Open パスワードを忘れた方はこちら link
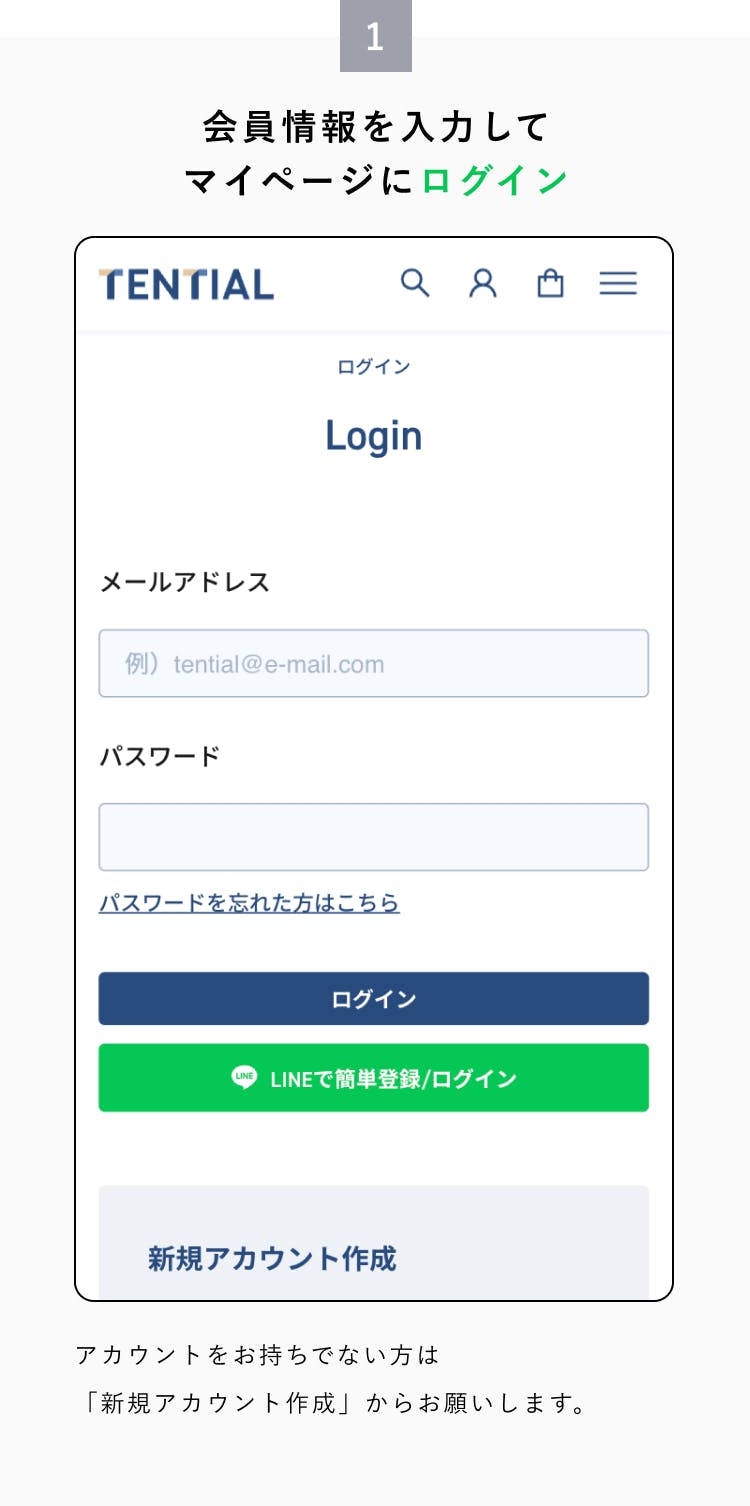The width and height of the screenshot is (750, 1506). (249, 902)
